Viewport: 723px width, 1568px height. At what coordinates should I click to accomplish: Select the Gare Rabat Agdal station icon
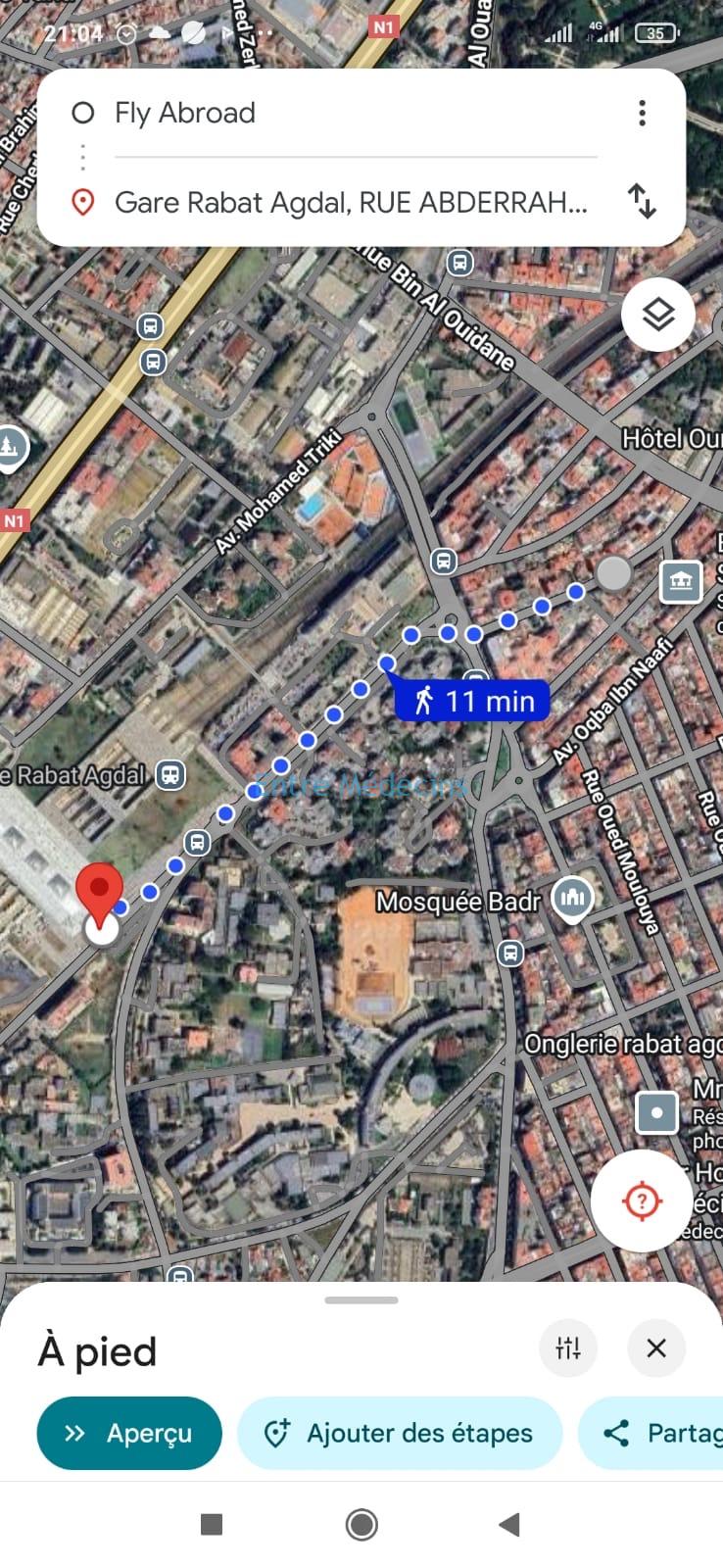click(x=170, y=775)
